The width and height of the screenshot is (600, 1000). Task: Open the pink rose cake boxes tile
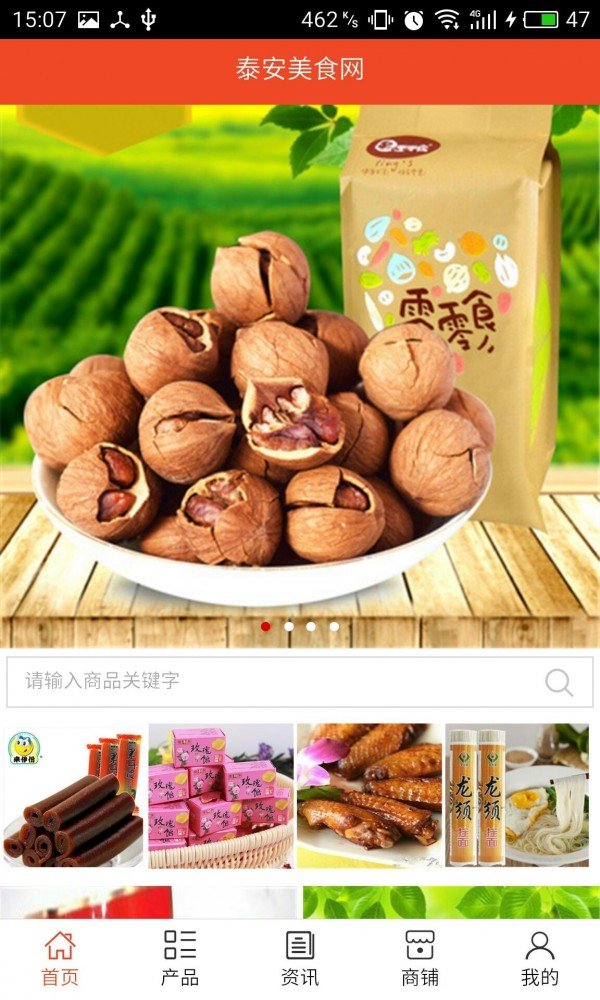(221, 796)
